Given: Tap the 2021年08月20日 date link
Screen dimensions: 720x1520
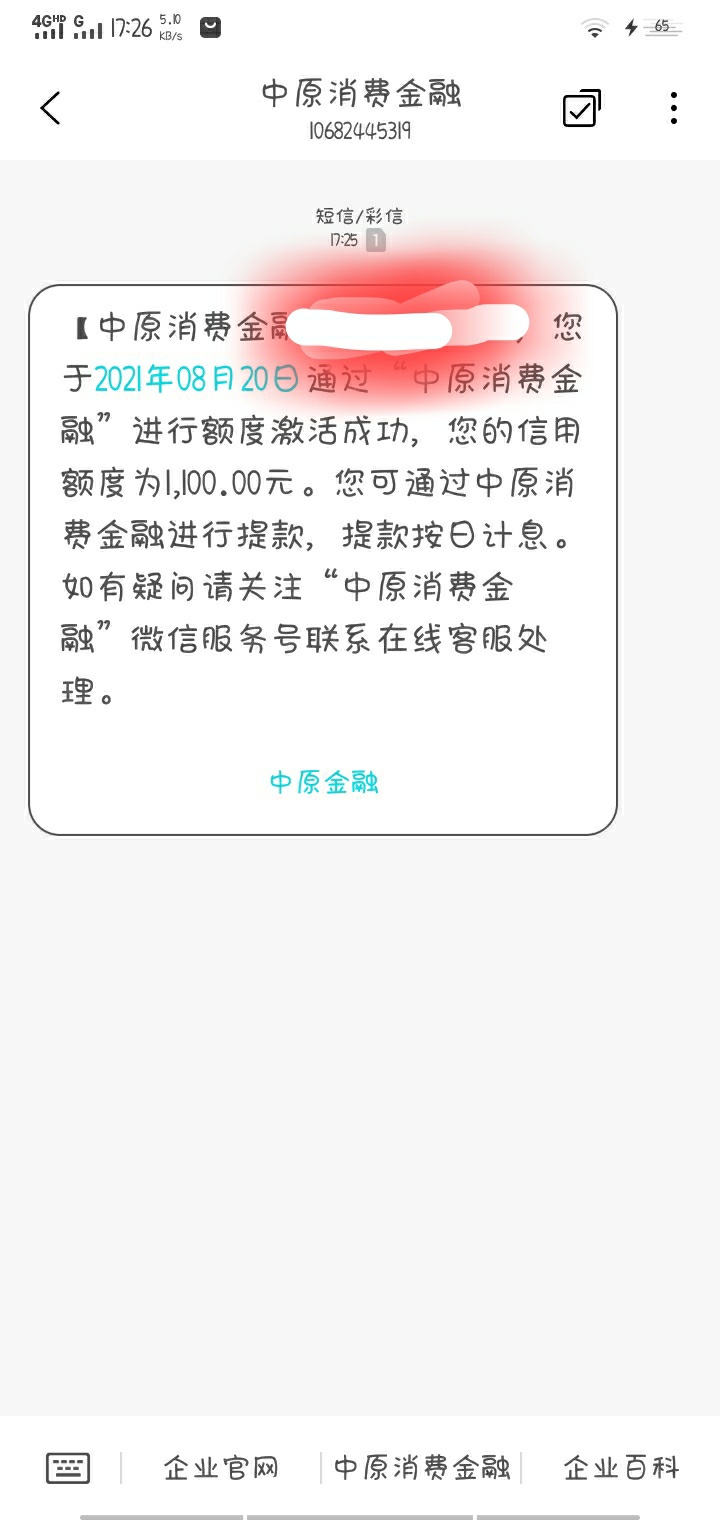Looking at the screenshot, I should [x=196, y=379].
